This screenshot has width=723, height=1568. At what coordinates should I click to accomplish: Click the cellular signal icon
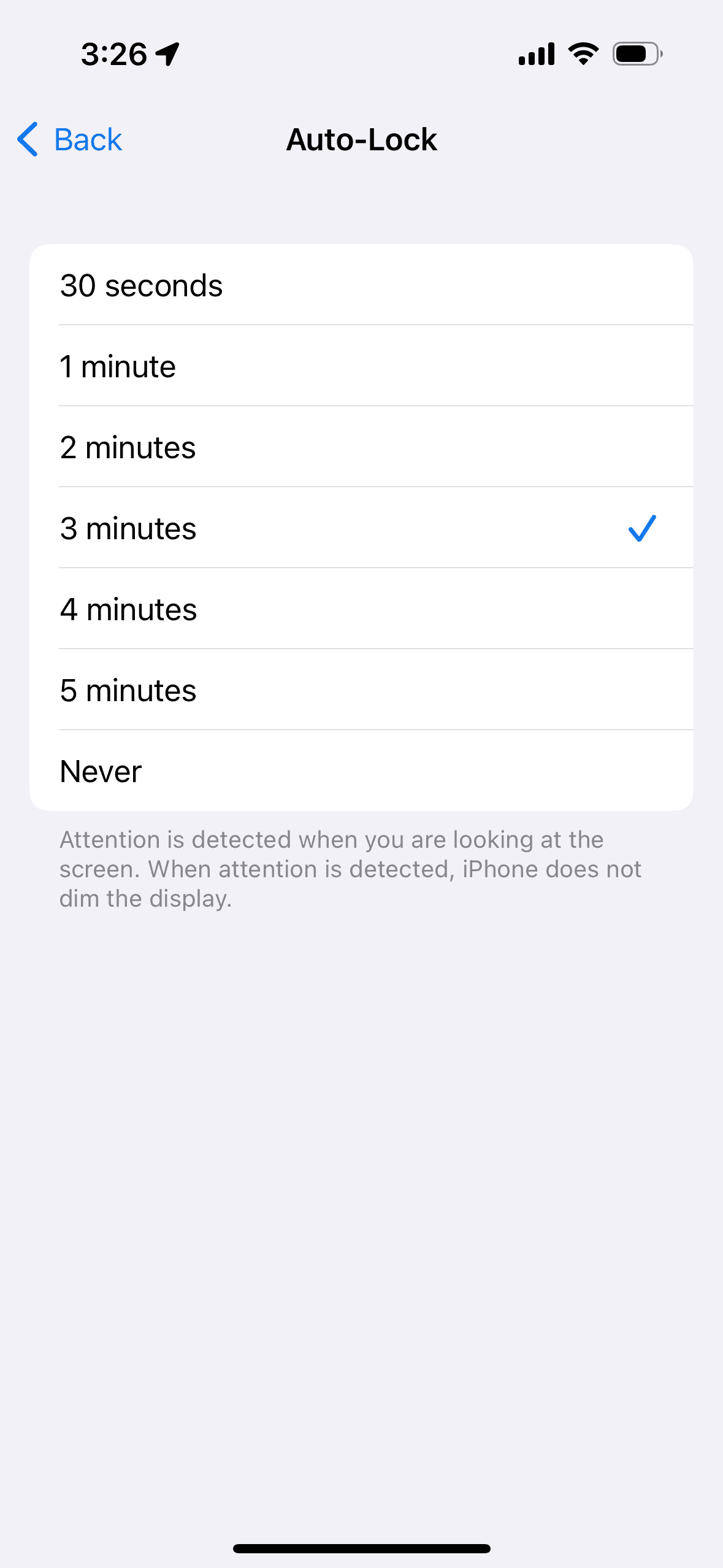535,53
